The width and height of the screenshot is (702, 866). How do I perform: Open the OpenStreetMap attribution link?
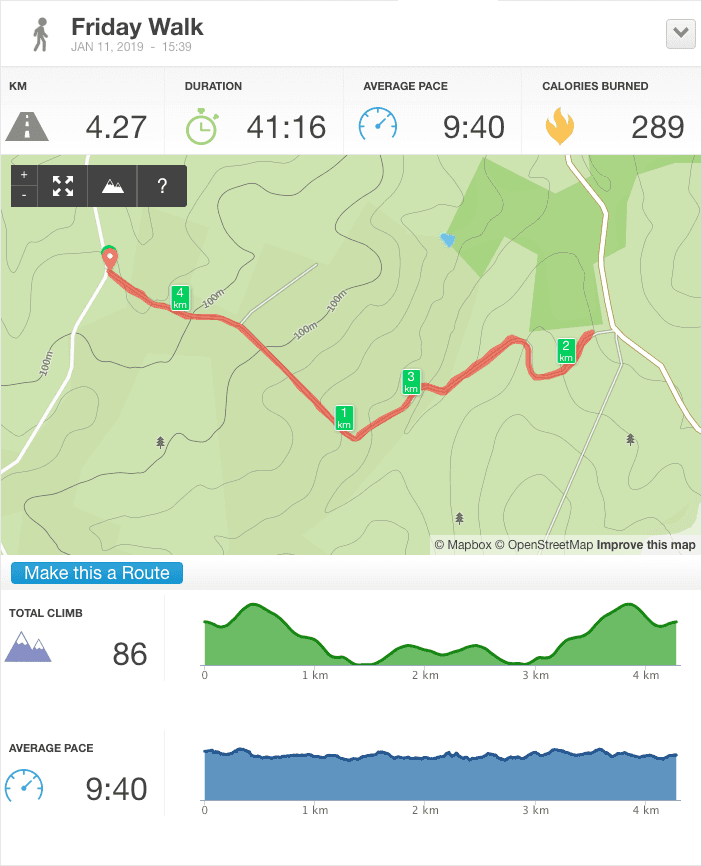(550, 545)
